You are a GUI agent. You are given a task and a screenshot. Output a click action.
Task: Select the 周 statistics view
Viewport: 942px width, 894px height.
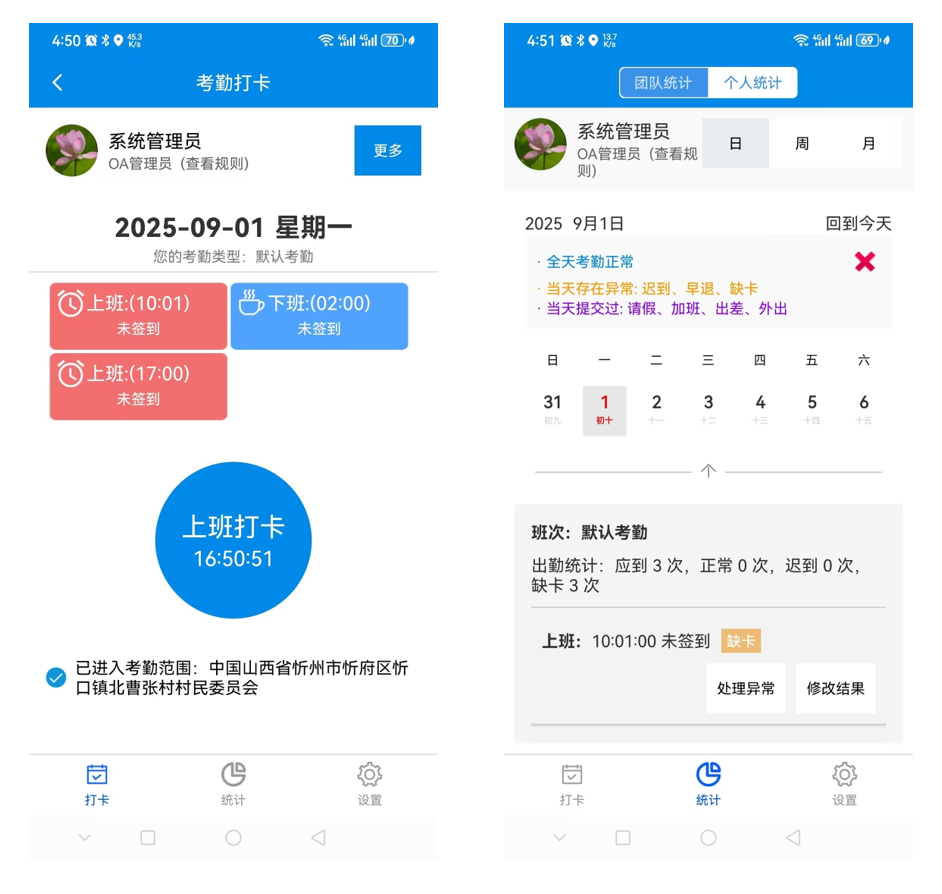pyautogui.click(x=802, y=144)
